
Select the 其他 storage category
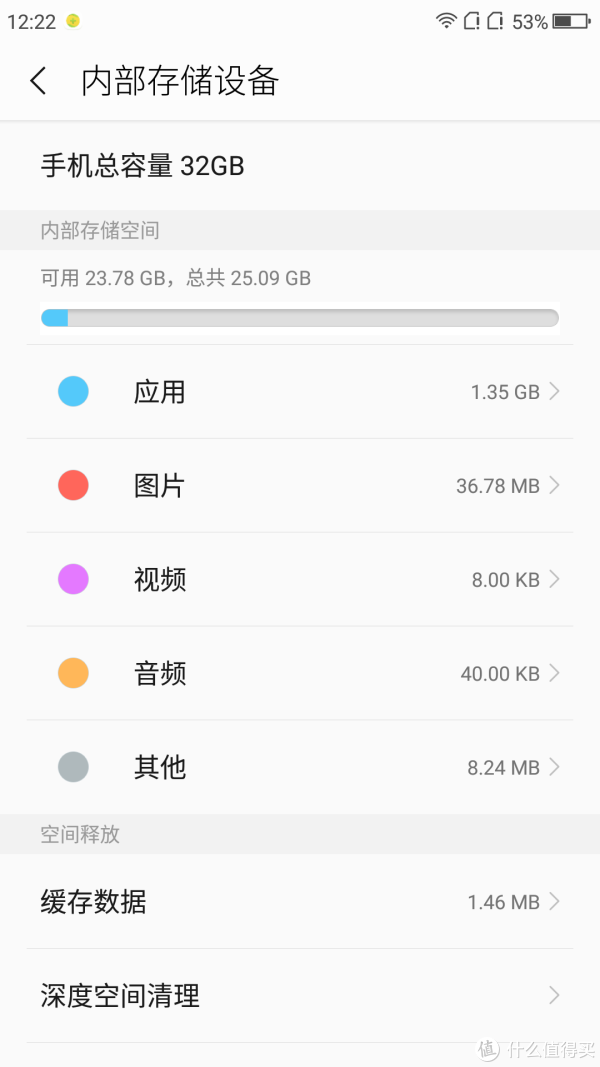300,768
